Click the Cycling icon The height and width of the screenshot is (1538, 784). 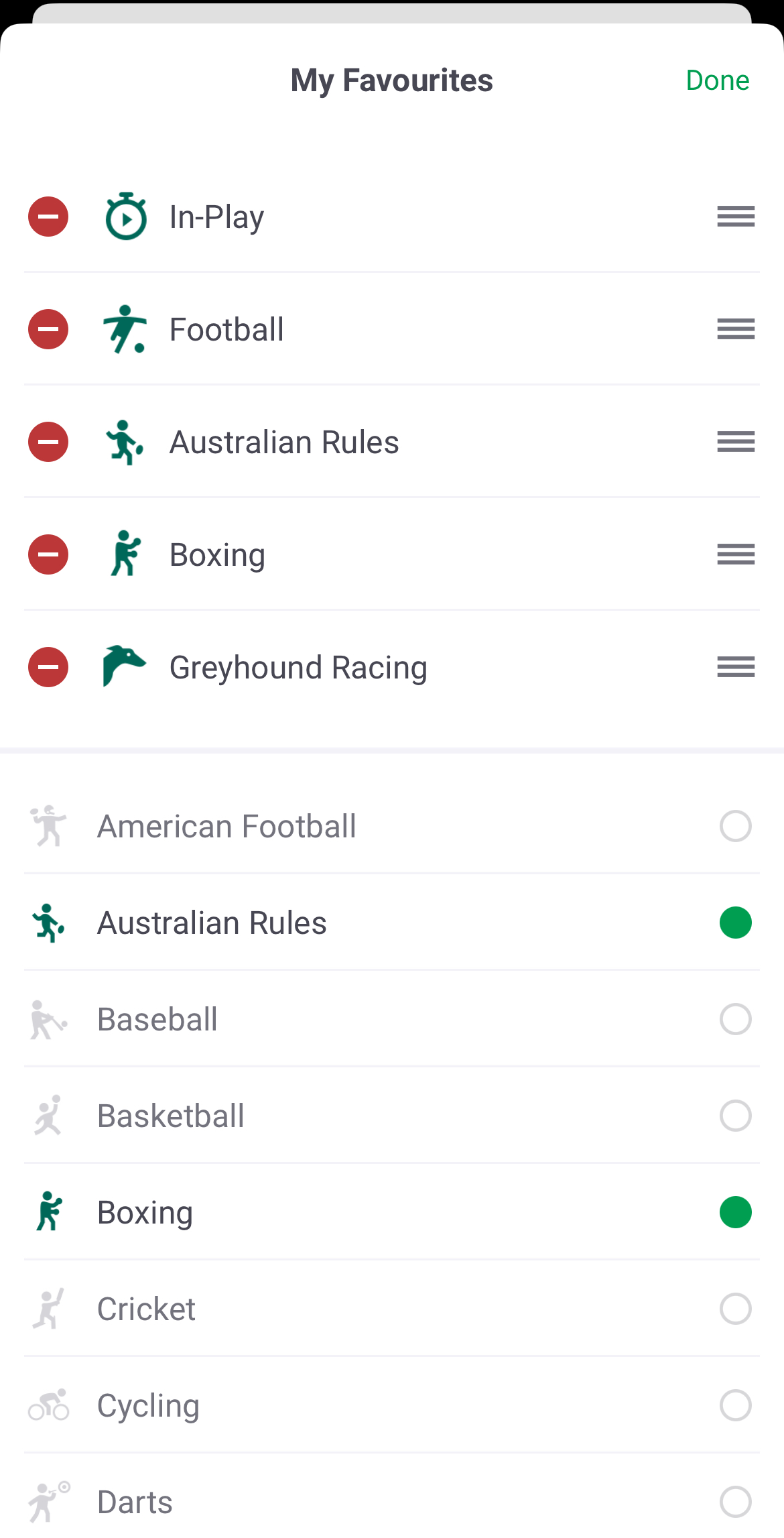point(48,1405)
